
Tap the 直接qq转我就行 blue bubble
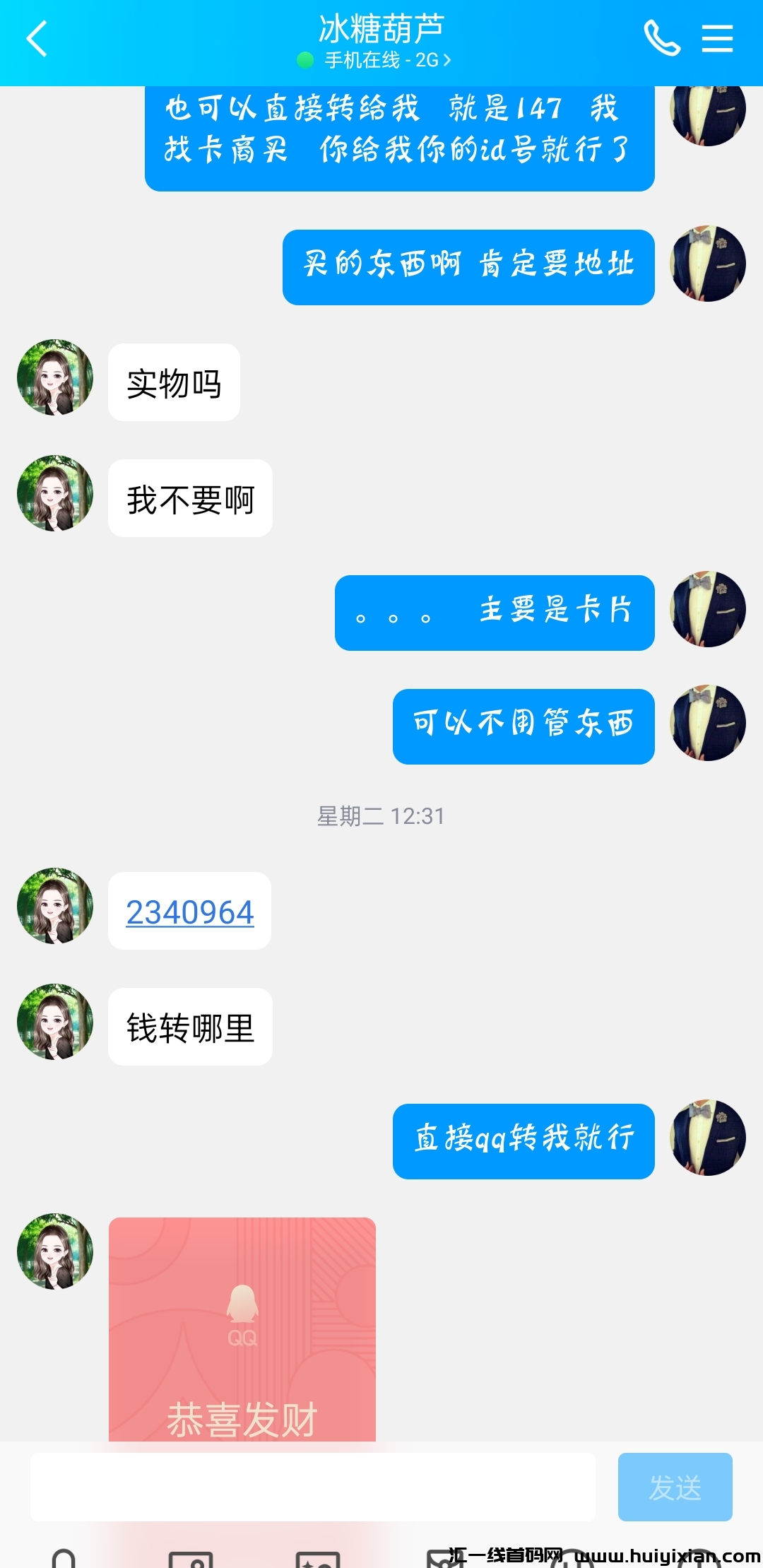pyautogui.click(x=523, y=1140)
